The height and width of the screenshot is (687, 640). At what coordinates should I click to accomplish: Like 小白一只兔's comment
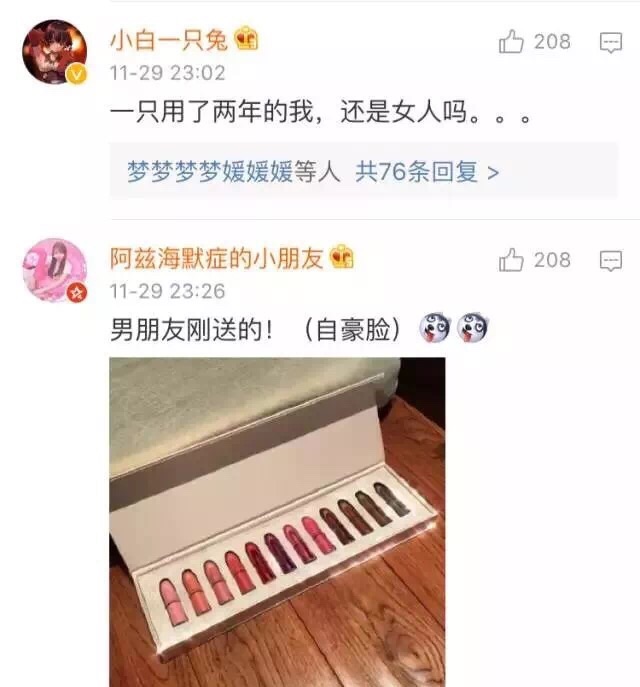tap(513, 42)
